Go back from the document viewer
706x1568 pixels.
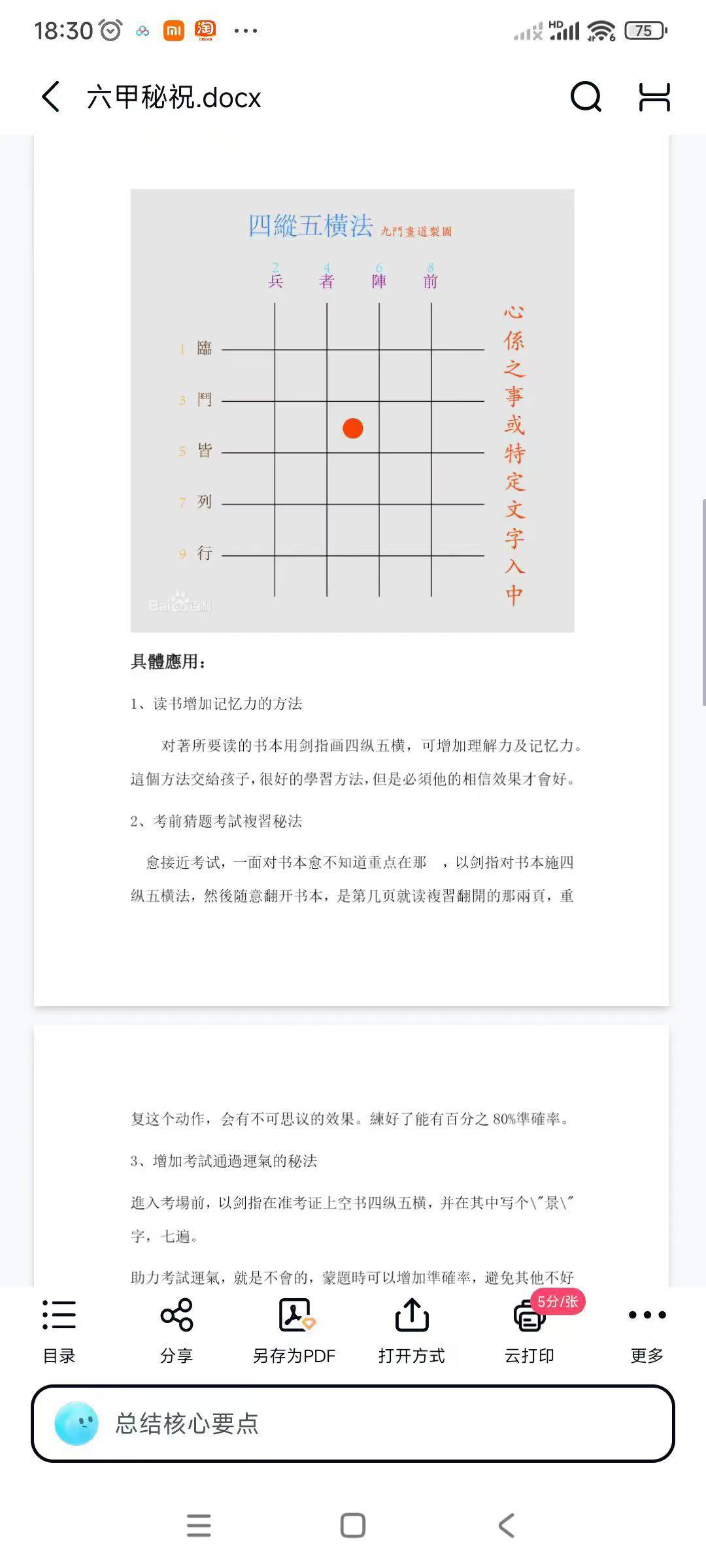pos(51,97)
